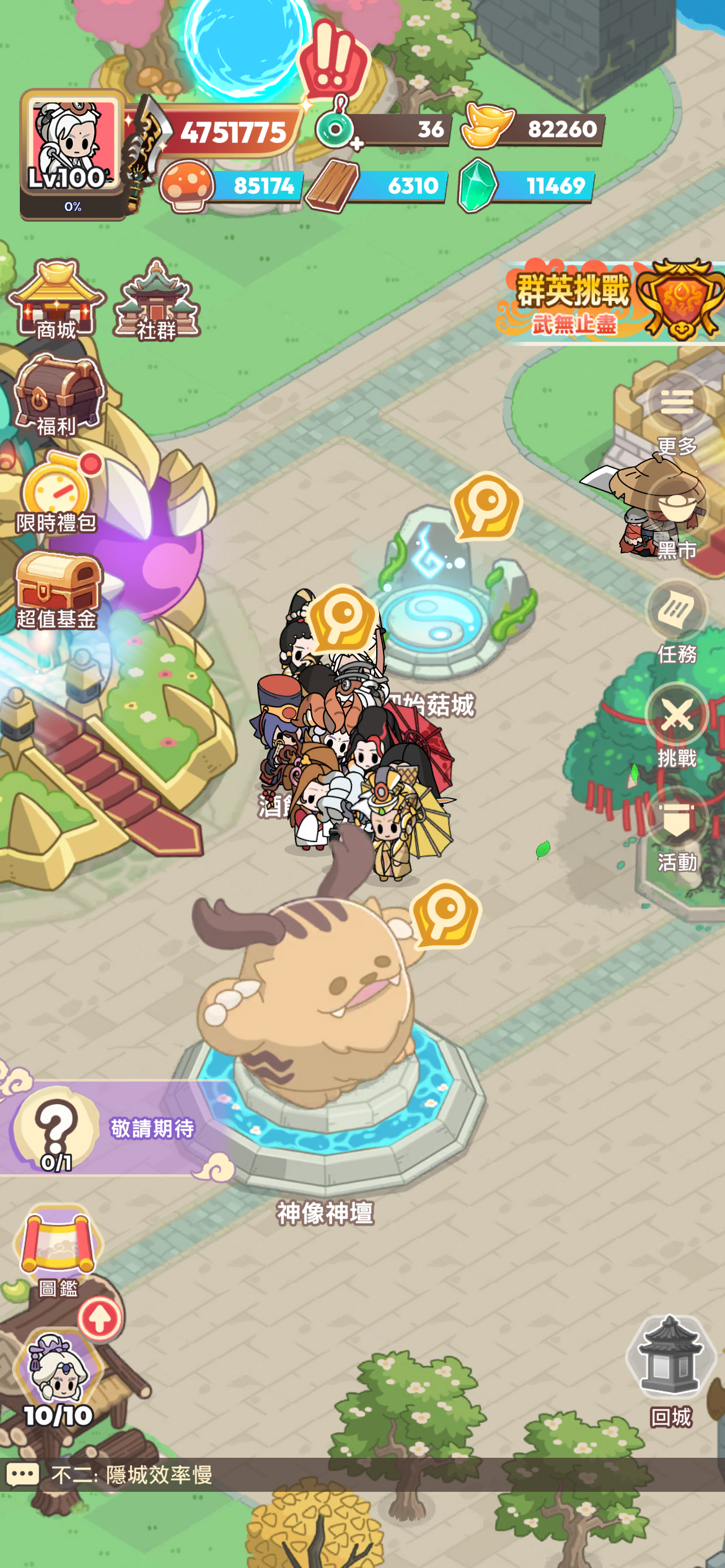Image resolution: width=725 pixels, height=1568 pixels.
Task: Open the player avatar profile
Action: point(72,147)
